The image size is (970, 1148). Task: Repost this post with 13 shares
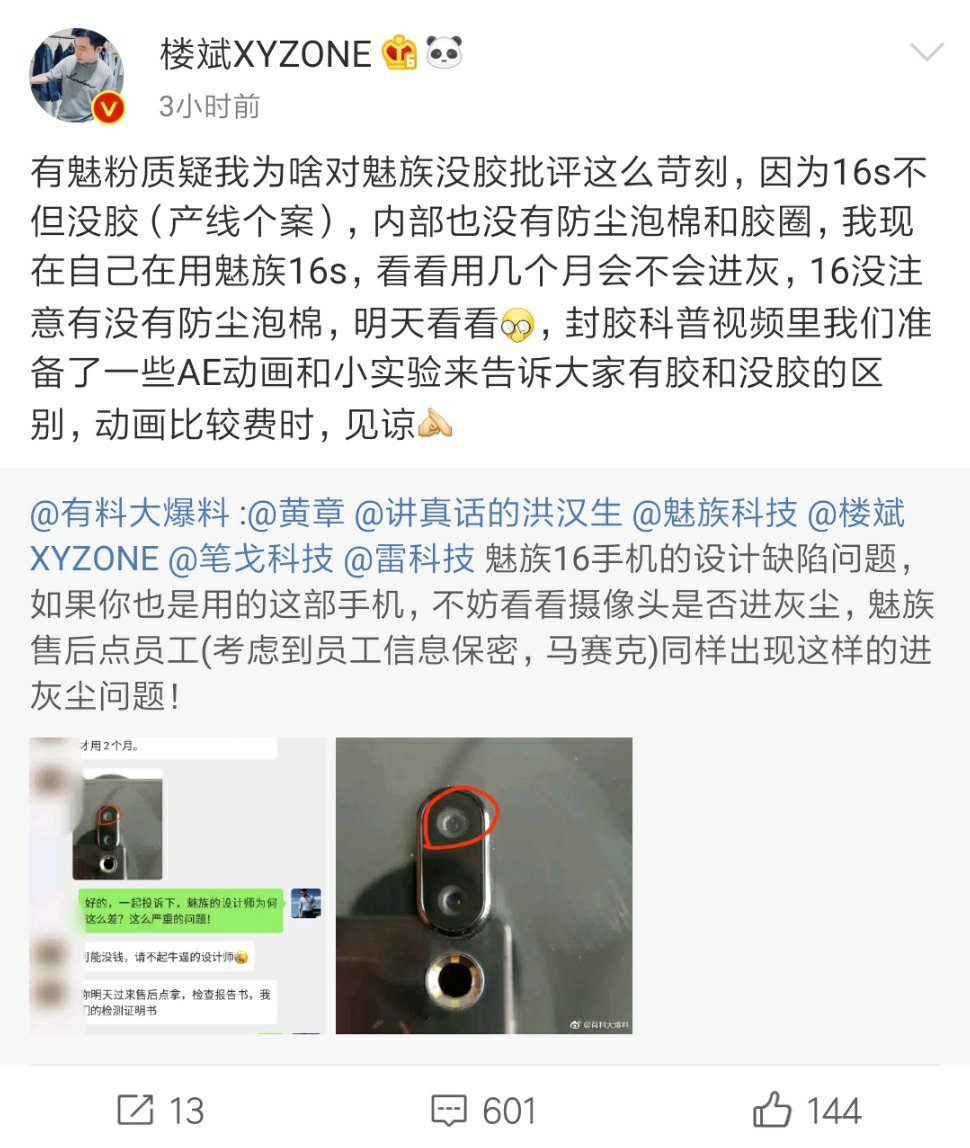coord(160,1110)
